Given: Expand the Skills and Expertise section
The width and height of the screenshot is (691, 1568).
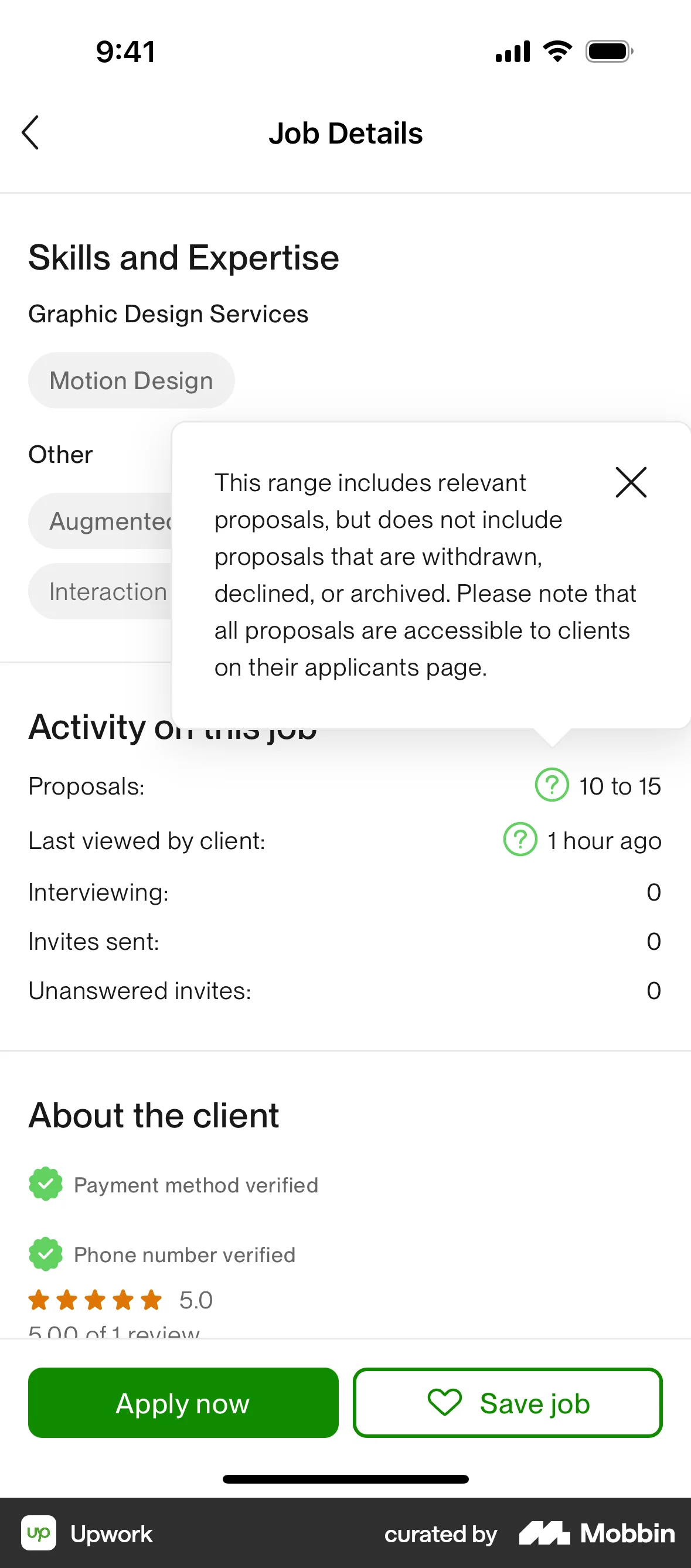Looking at the screenshot, I should coord(183,257).
